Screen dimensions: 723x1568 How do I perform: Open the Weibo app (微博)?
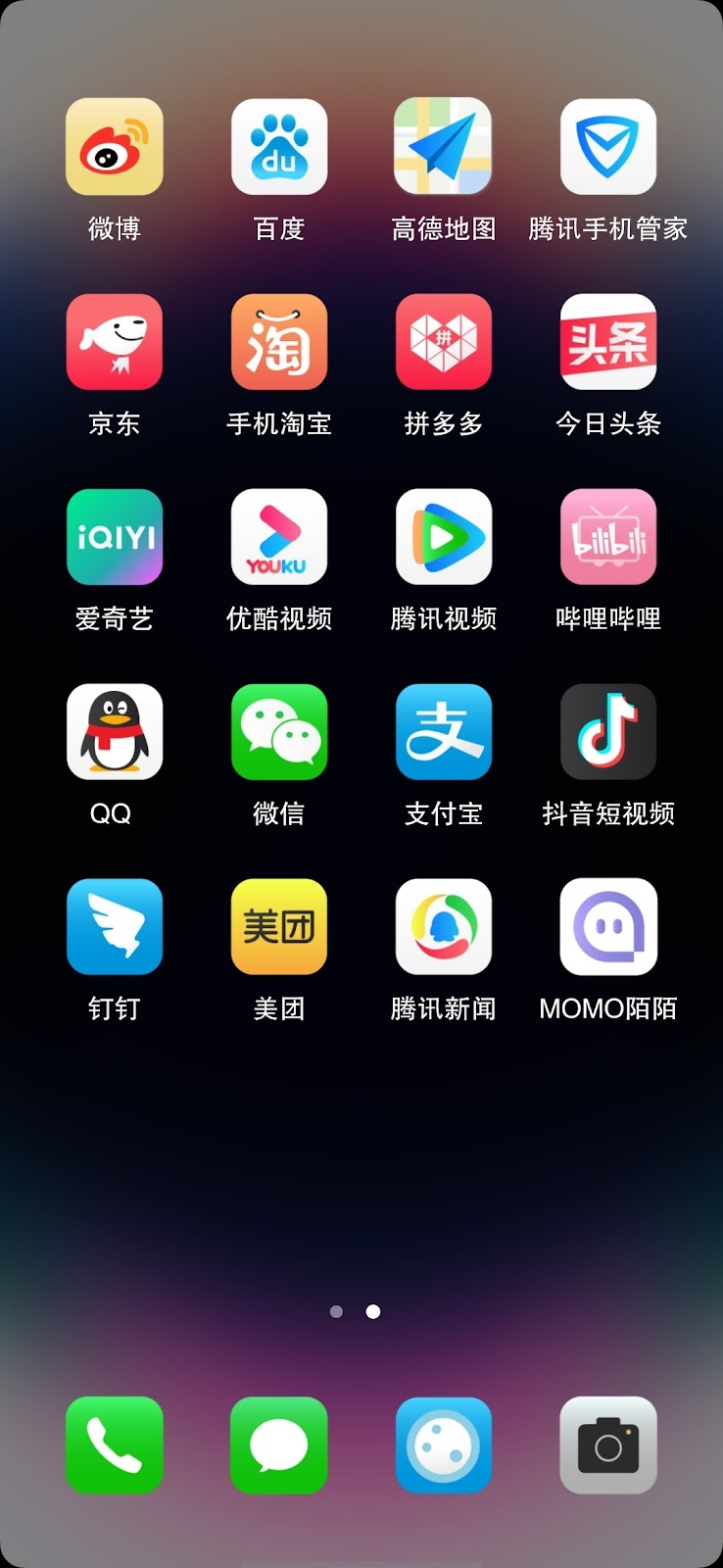pyautogui.click(x=115, y=147)
